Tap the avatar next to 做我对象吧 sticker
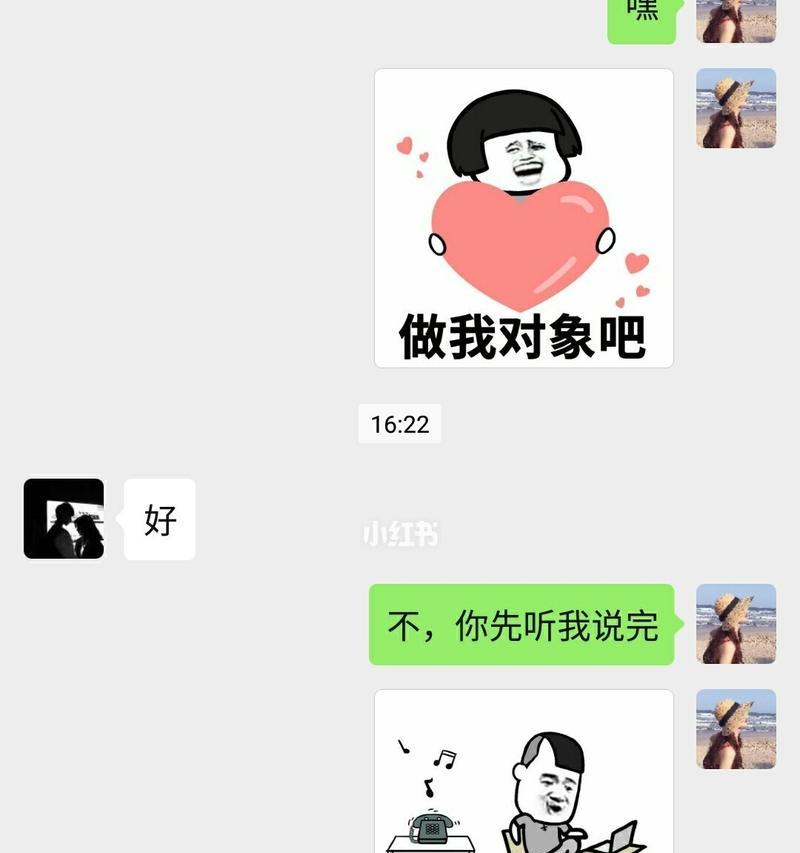800x853 pixels. [x=736, y=108]
